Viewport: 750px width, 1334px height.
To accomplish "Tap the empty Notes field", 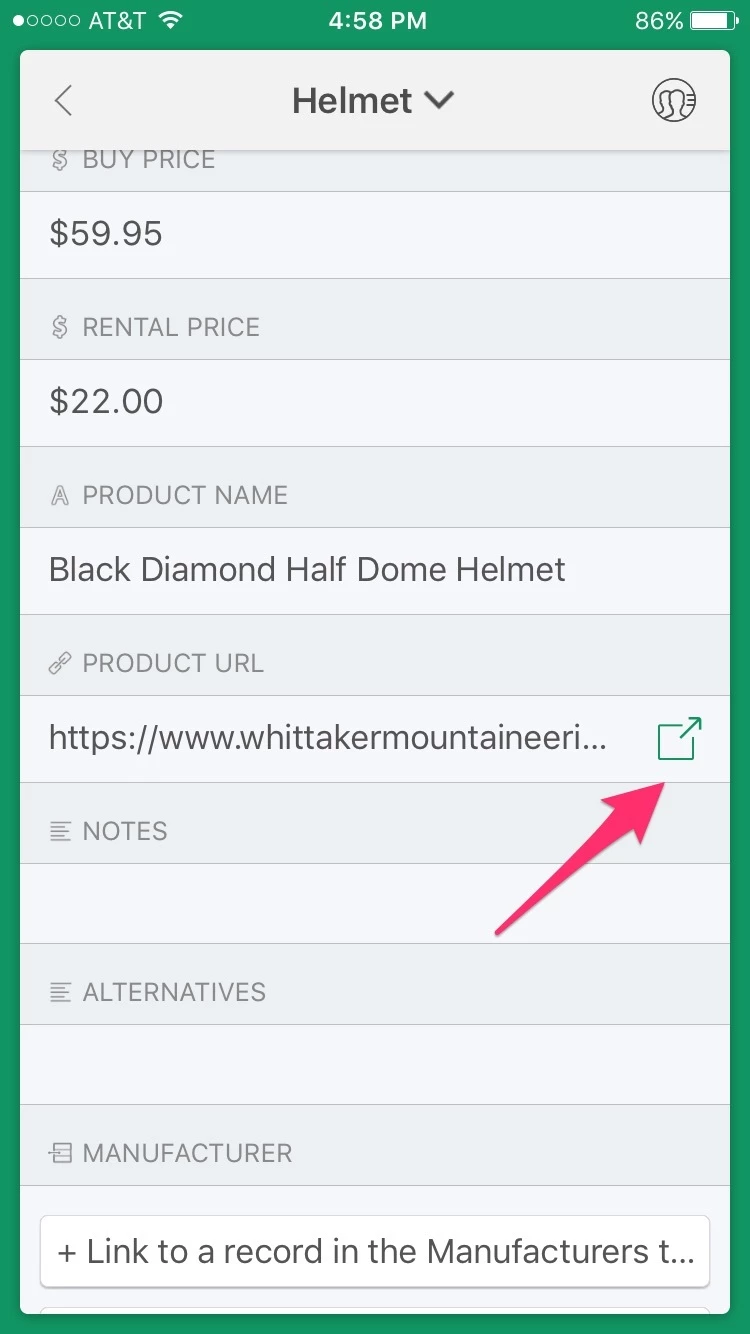I will tap(374, 903).
